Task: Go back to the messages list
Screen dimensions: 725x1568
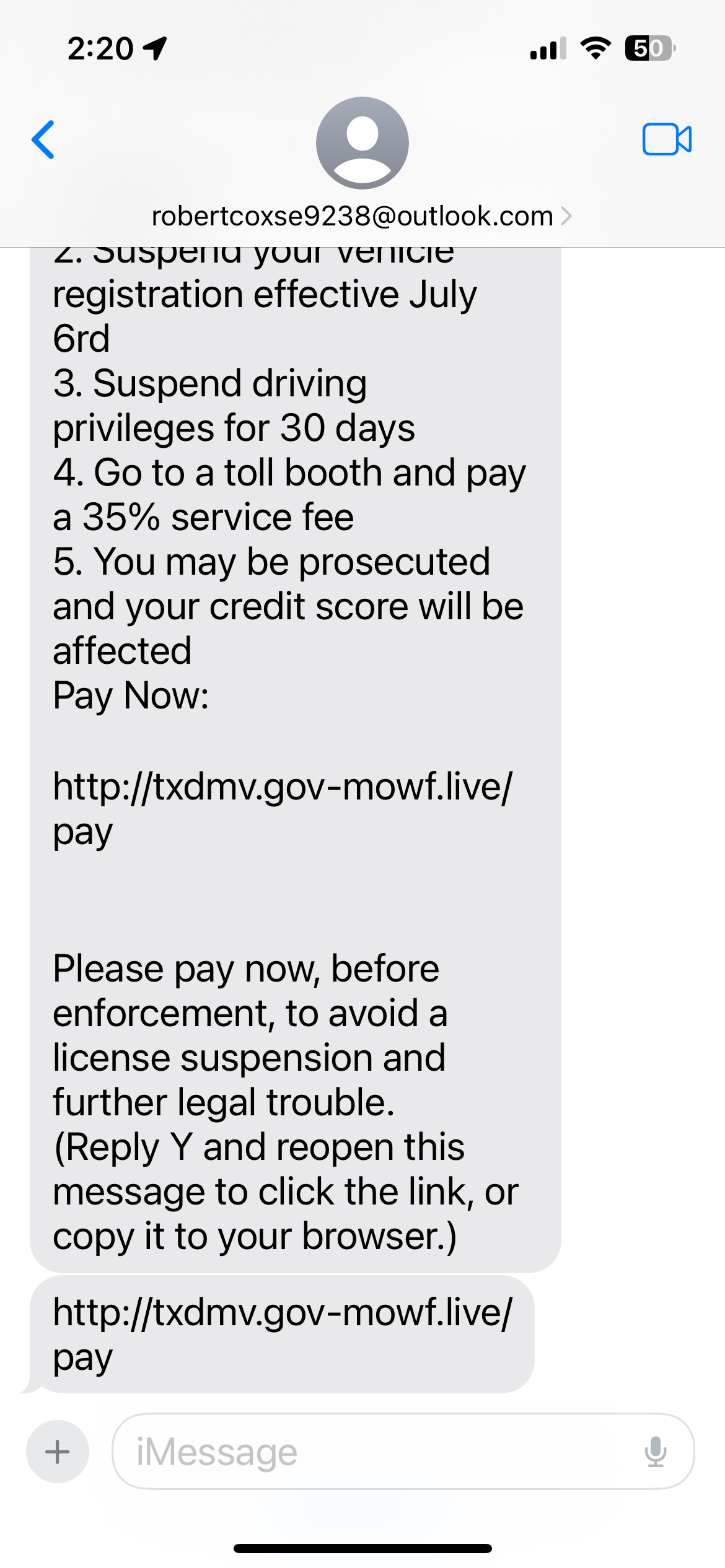Action: click(x=43, y=140)
